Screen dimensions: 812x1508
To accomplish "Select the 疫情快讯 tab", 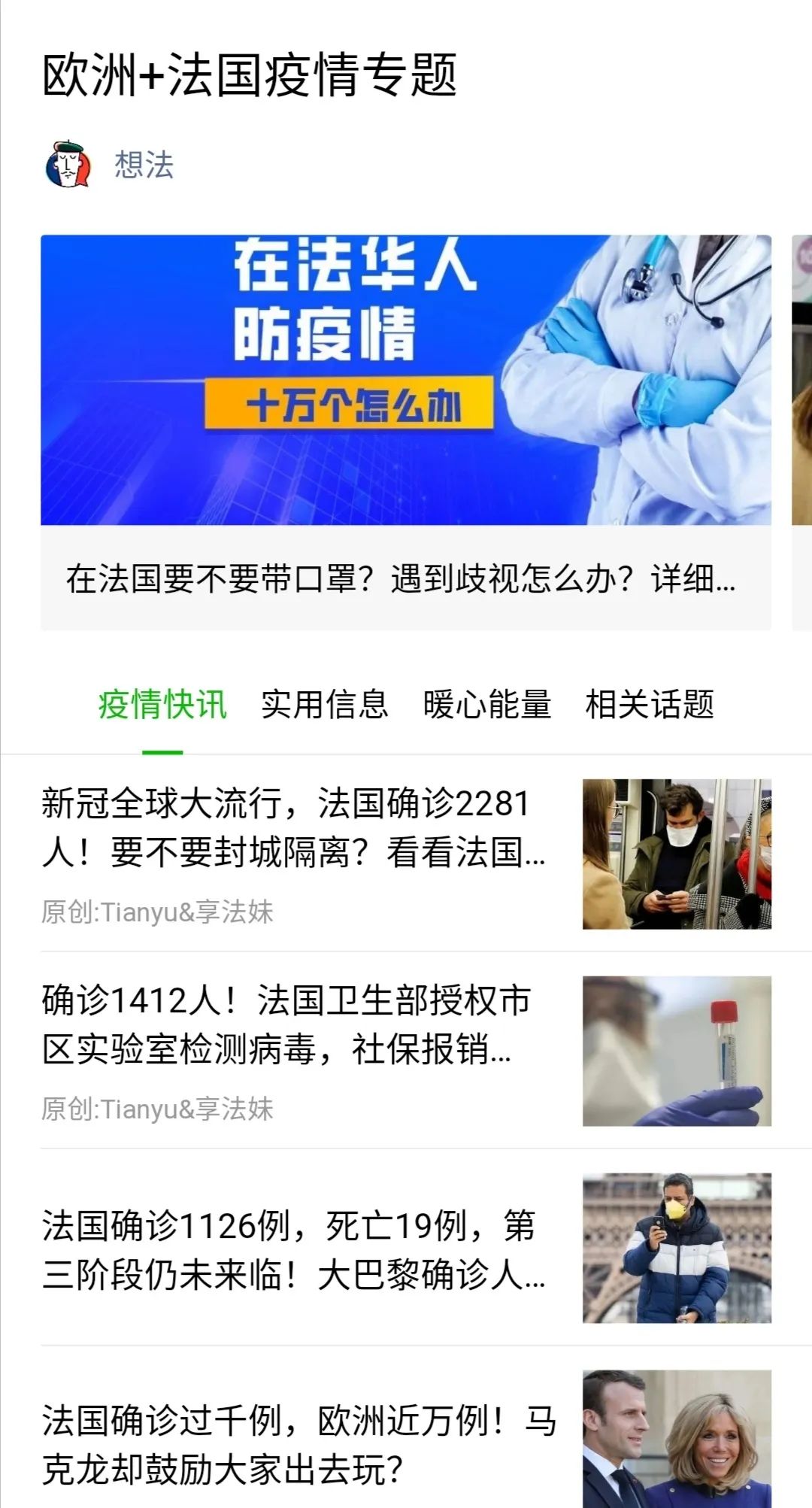I will (162, 705).
